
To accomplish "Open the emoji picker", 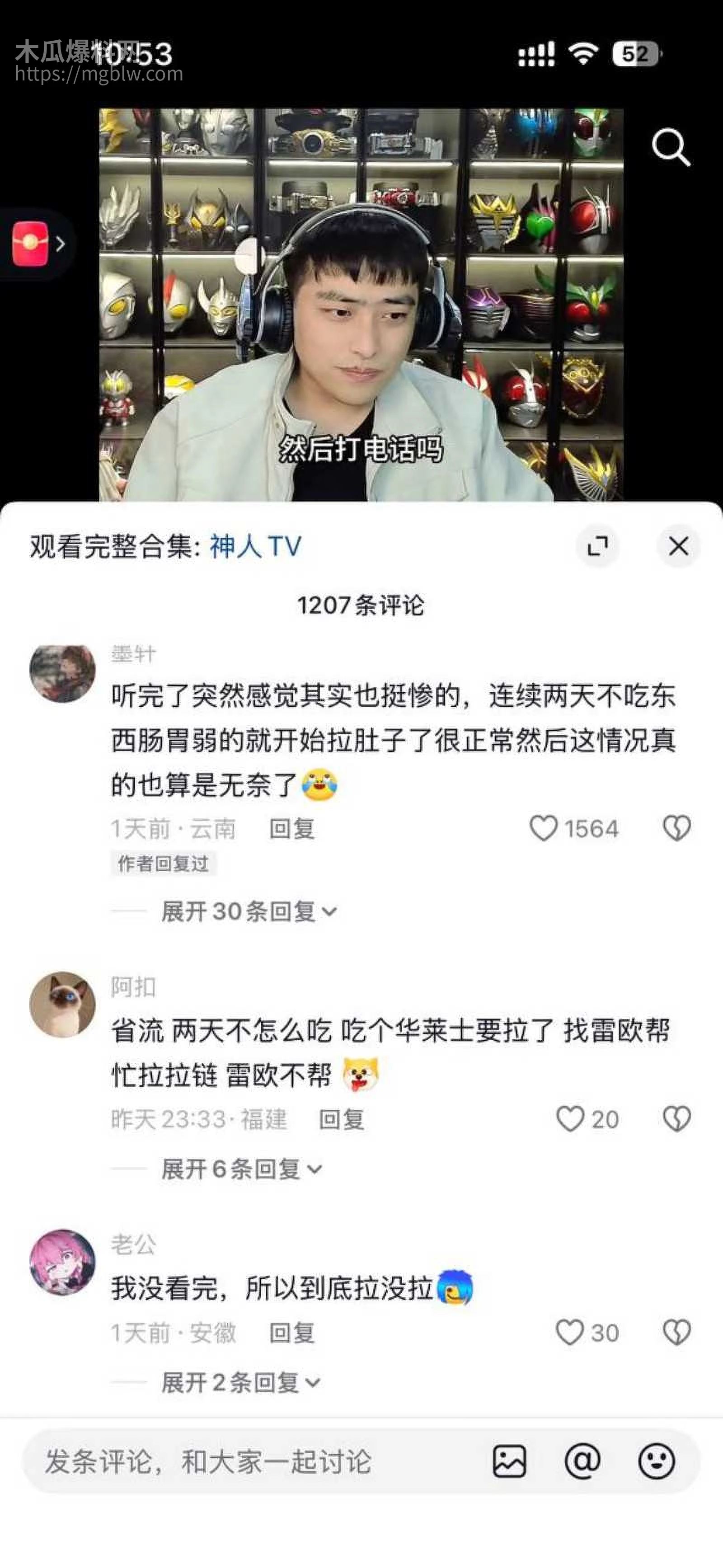I will click(656, 1461).
